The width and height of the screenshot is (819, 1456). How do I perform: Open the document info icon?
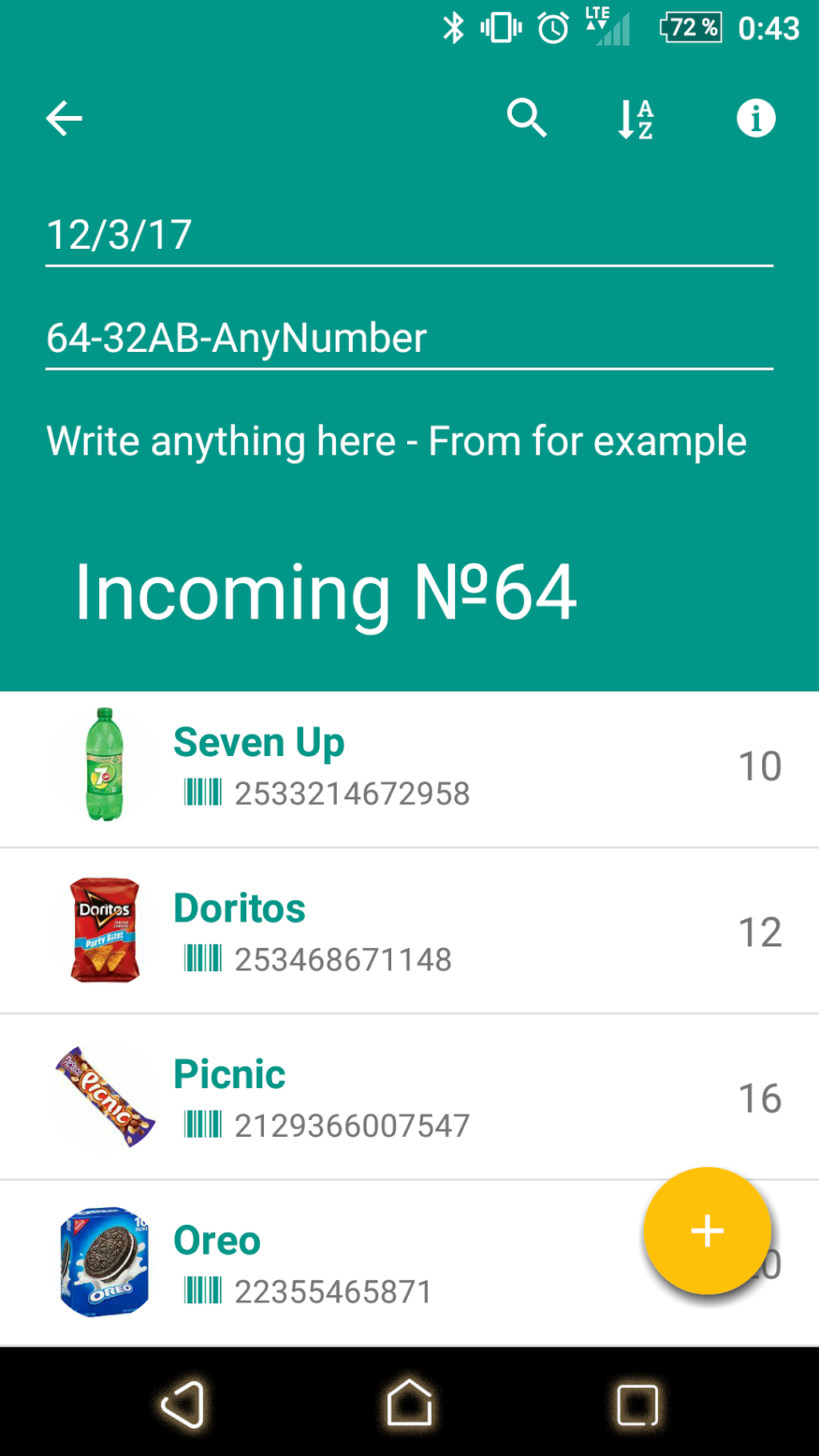pyautogui.click(x=755, y=119)
